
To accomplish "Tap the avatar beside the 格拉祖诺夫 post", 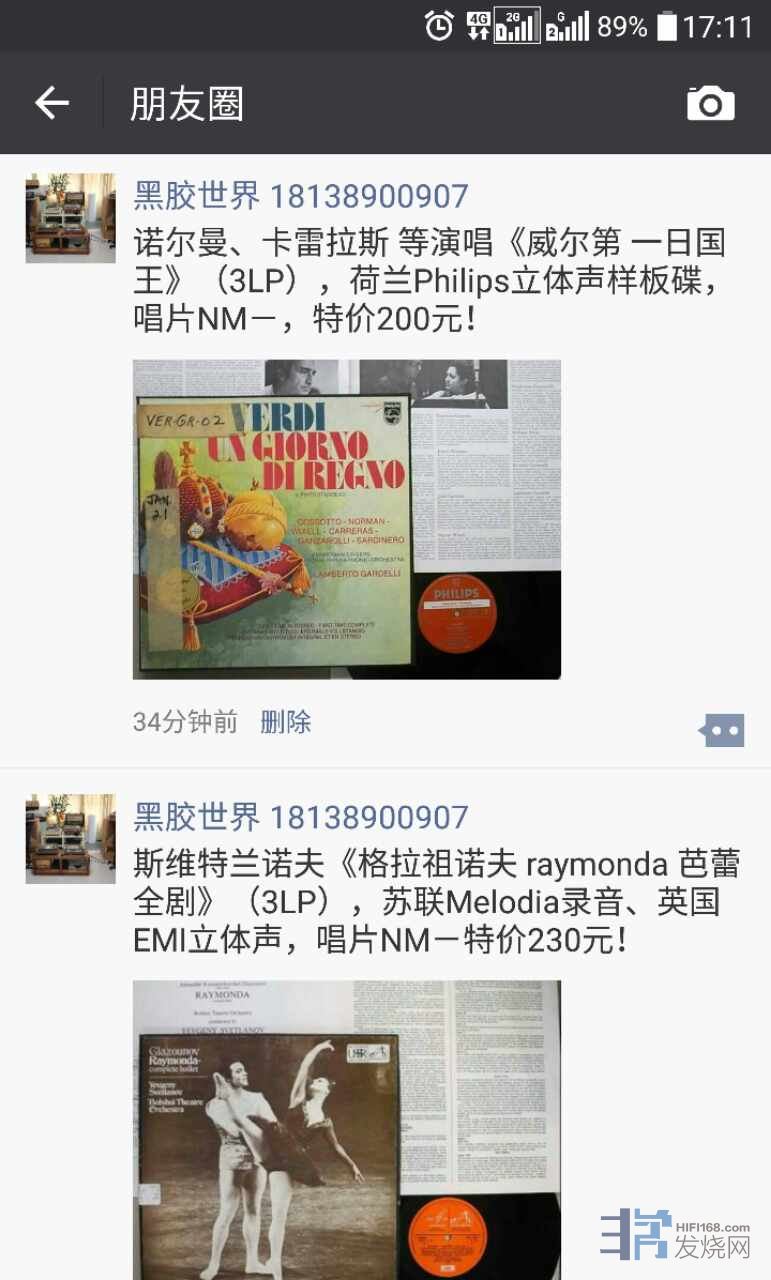I will [70, 838].
